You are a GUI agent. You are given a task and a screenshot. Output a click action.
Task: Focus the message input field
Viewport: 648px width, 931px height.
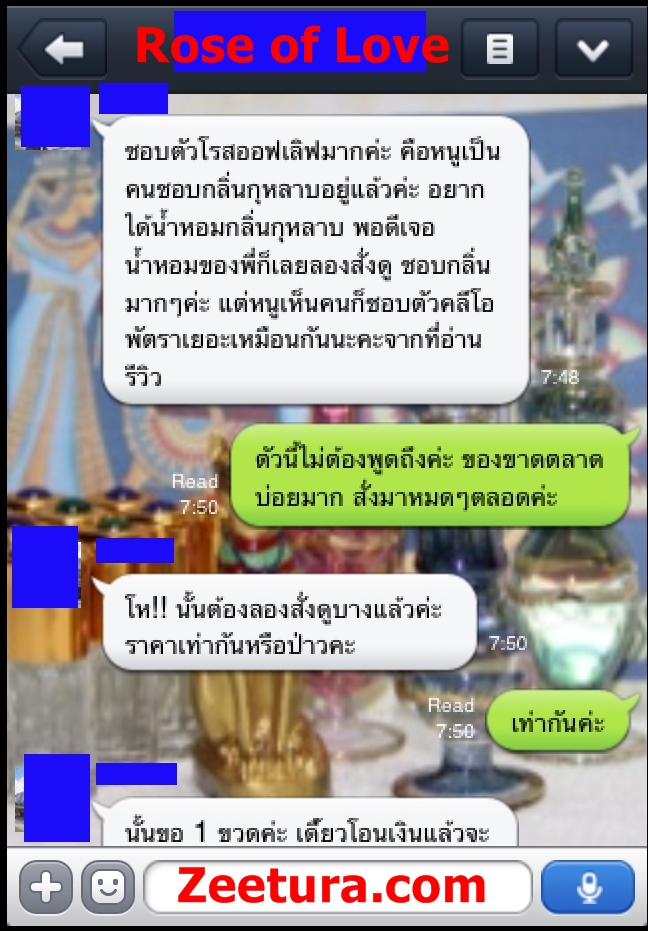click(337, 887)
